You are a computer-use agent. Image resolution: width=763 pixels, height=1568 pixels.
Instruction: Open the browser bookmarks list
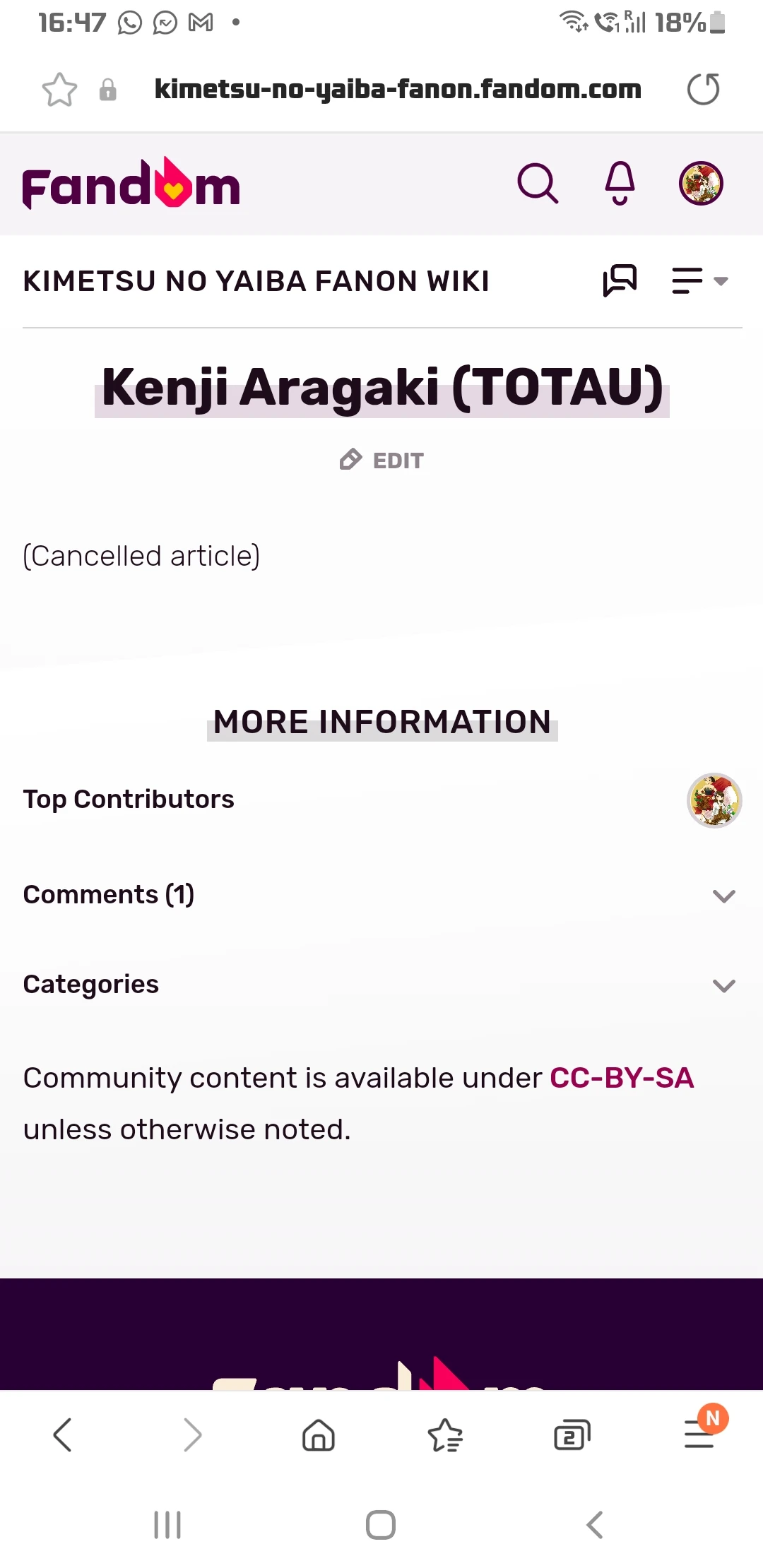pyautogui.click(x=445, y=1435)
